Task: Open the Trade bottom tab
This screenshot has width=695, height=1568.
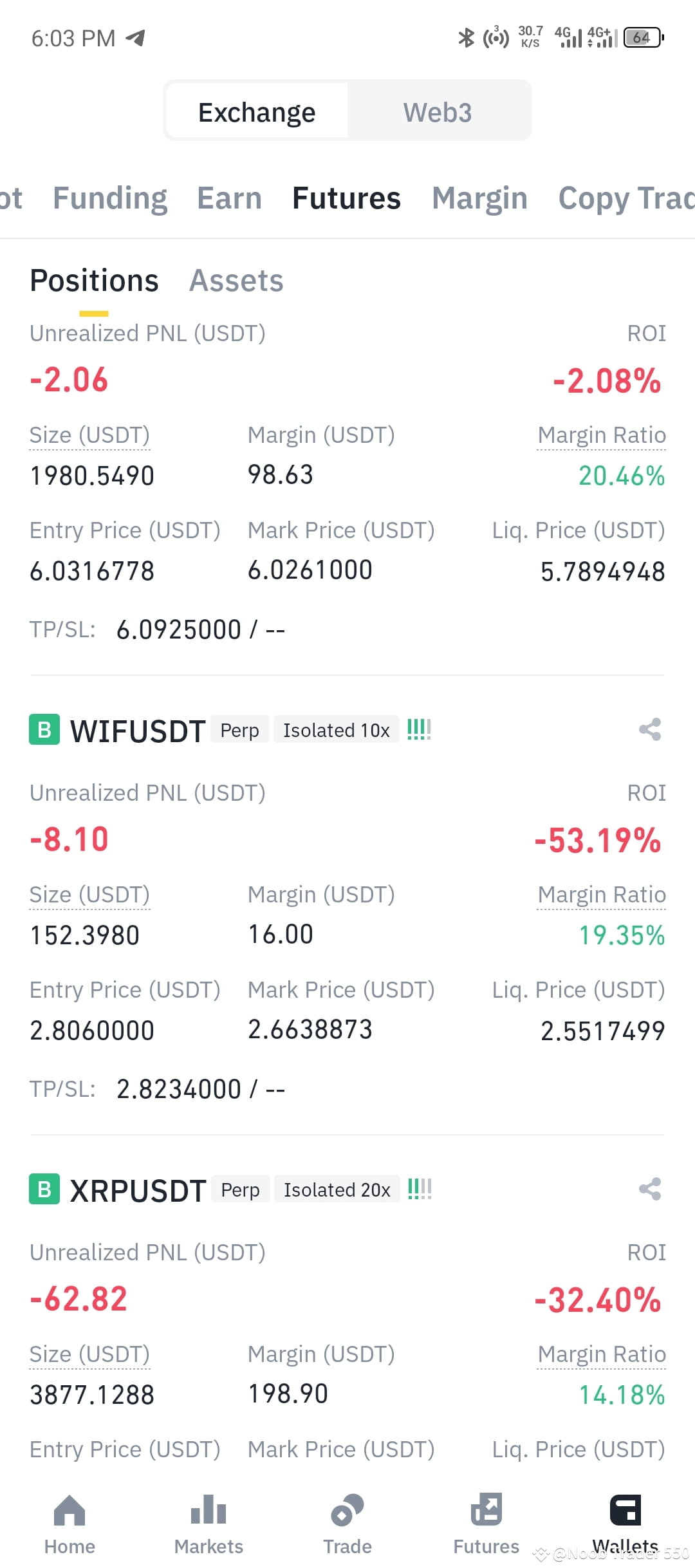Action: pos(347,1523)
